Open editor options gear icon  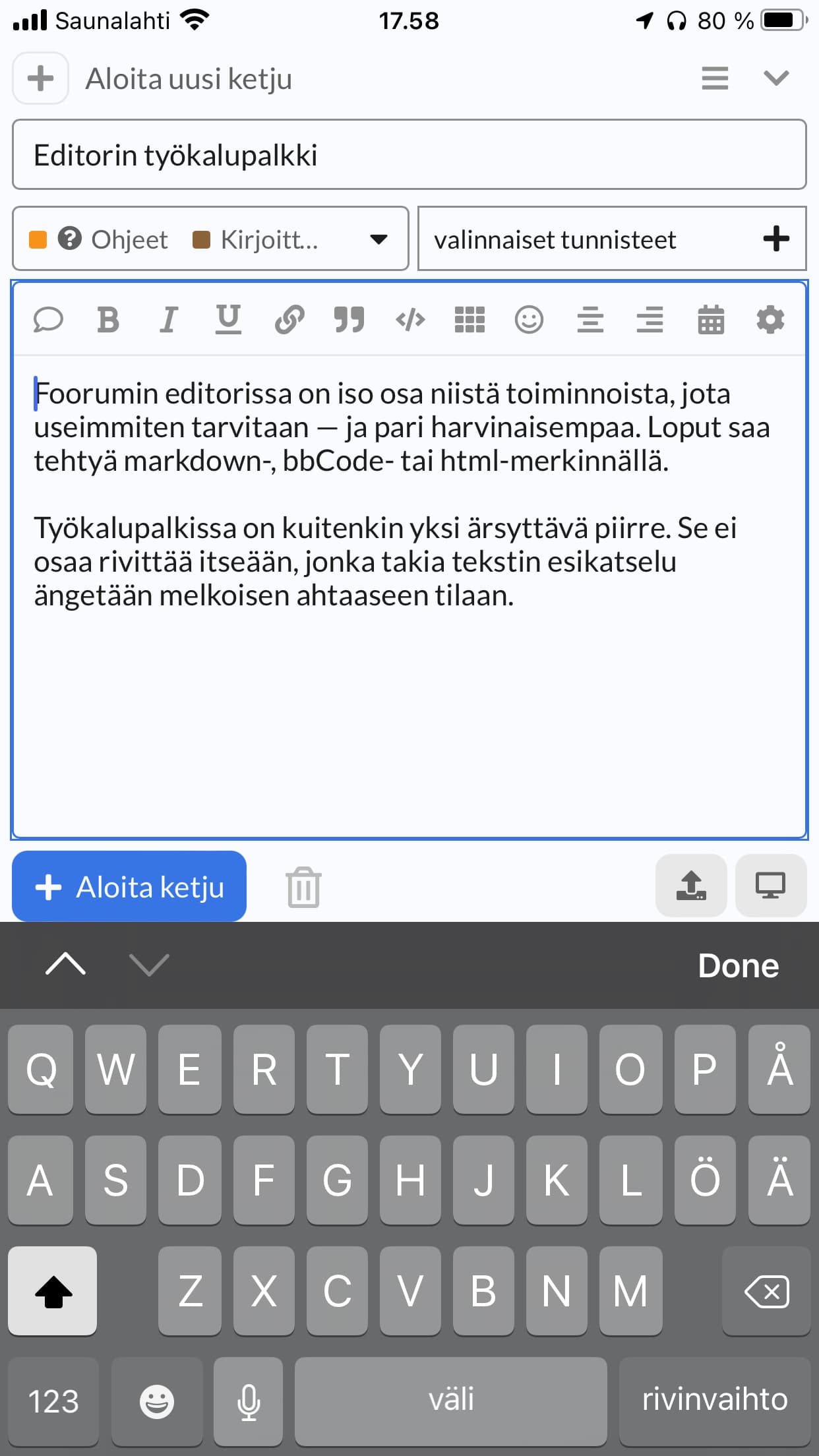770,320
